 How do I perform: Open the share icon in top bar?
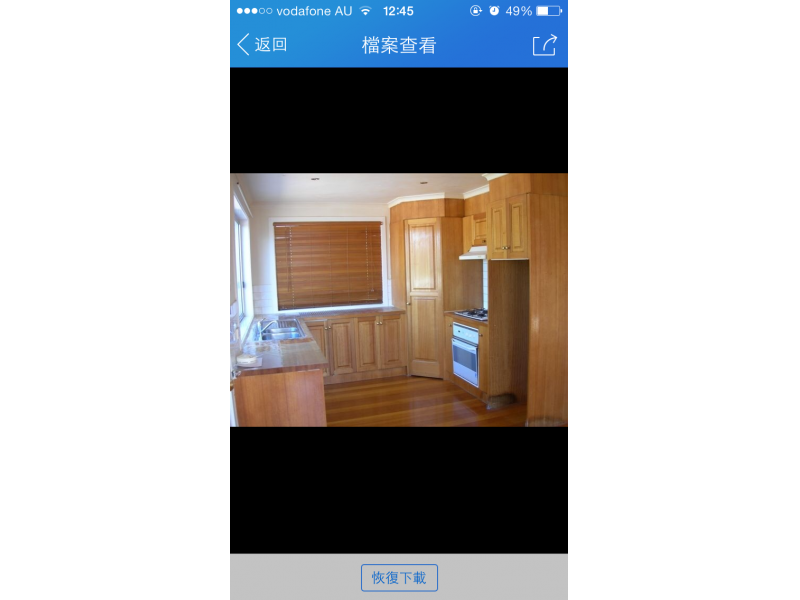[x=544, y=45]
